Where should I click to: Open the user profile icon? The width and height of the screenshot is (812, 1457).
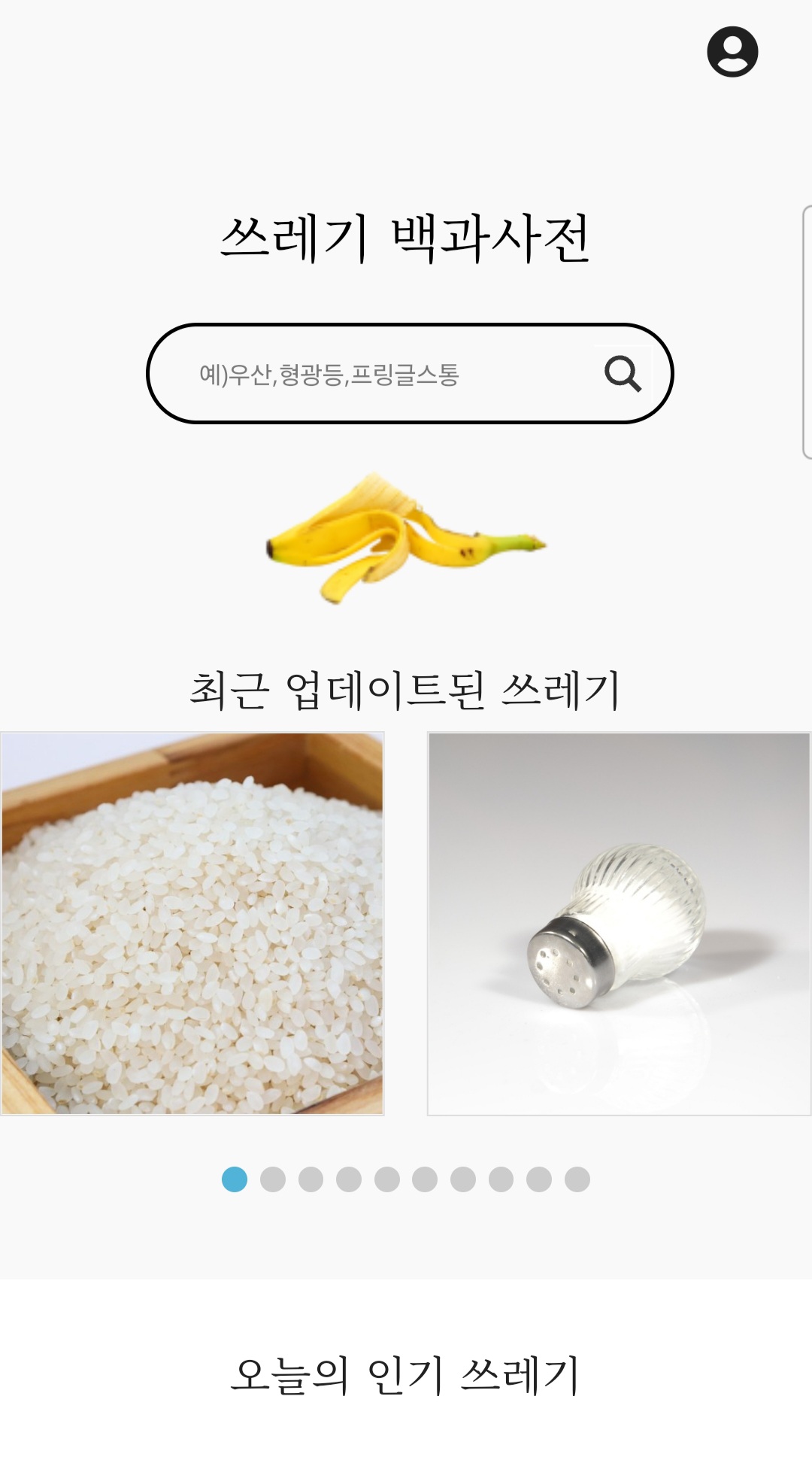click(732, 52)
